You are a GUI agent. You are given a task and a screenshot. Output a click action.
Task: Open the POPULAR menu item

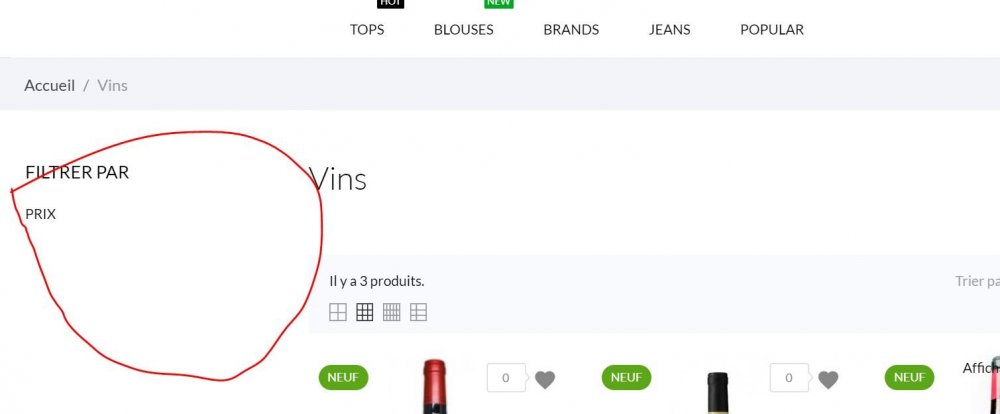771,29
